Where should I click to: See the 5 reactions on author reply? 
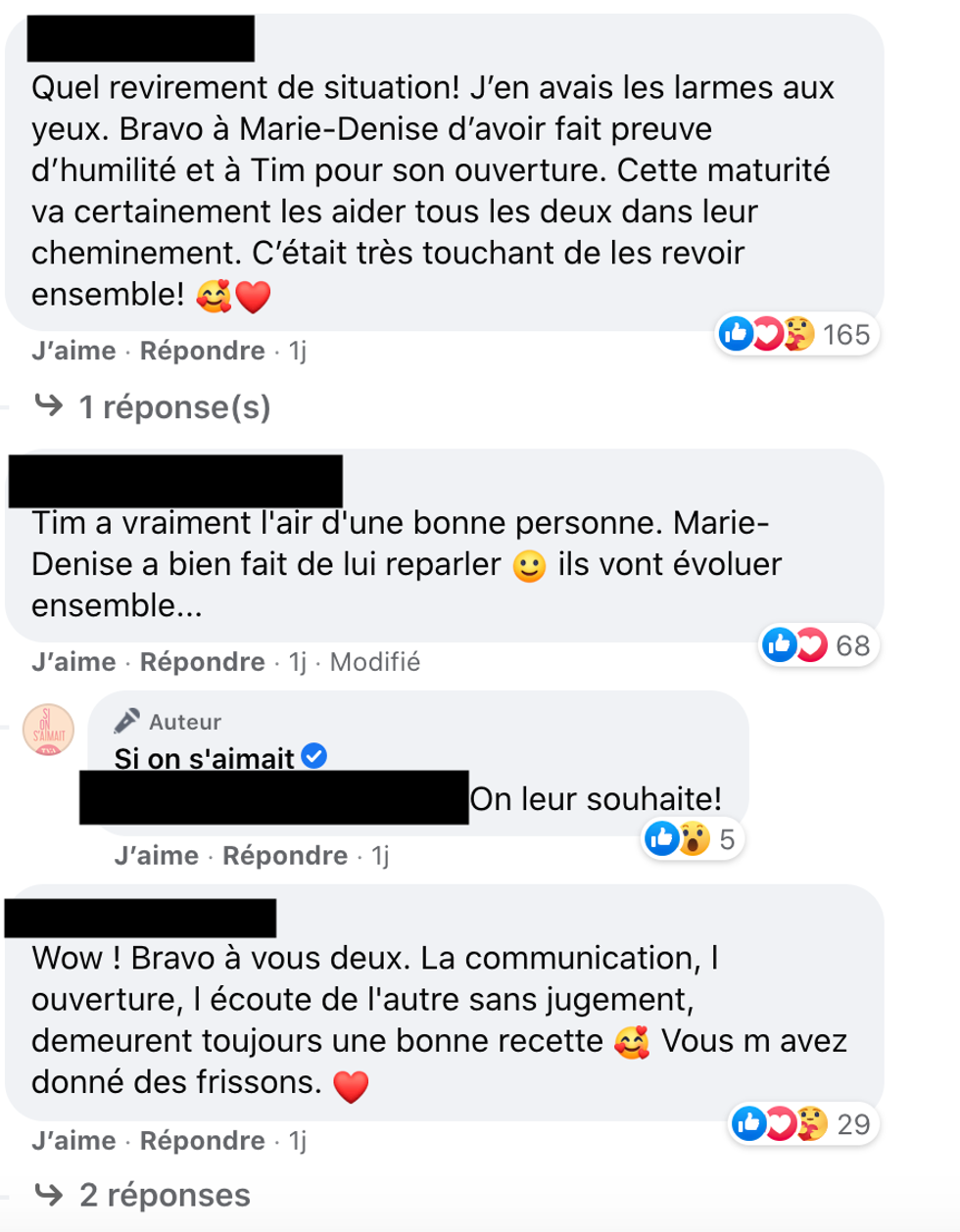click(692, 839)
